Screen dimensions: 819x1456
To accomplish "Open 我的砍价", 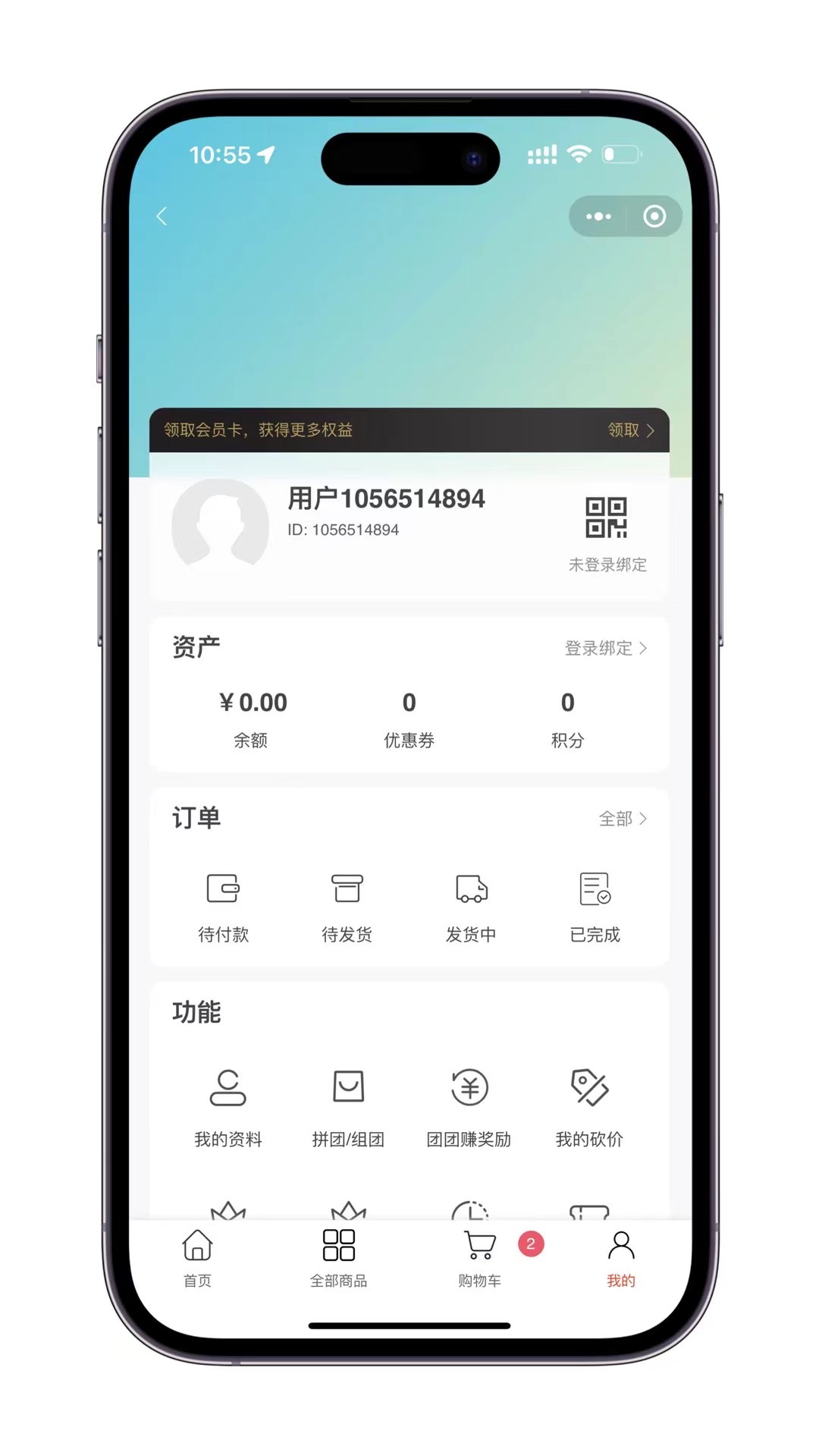I will pos(589,1106).
